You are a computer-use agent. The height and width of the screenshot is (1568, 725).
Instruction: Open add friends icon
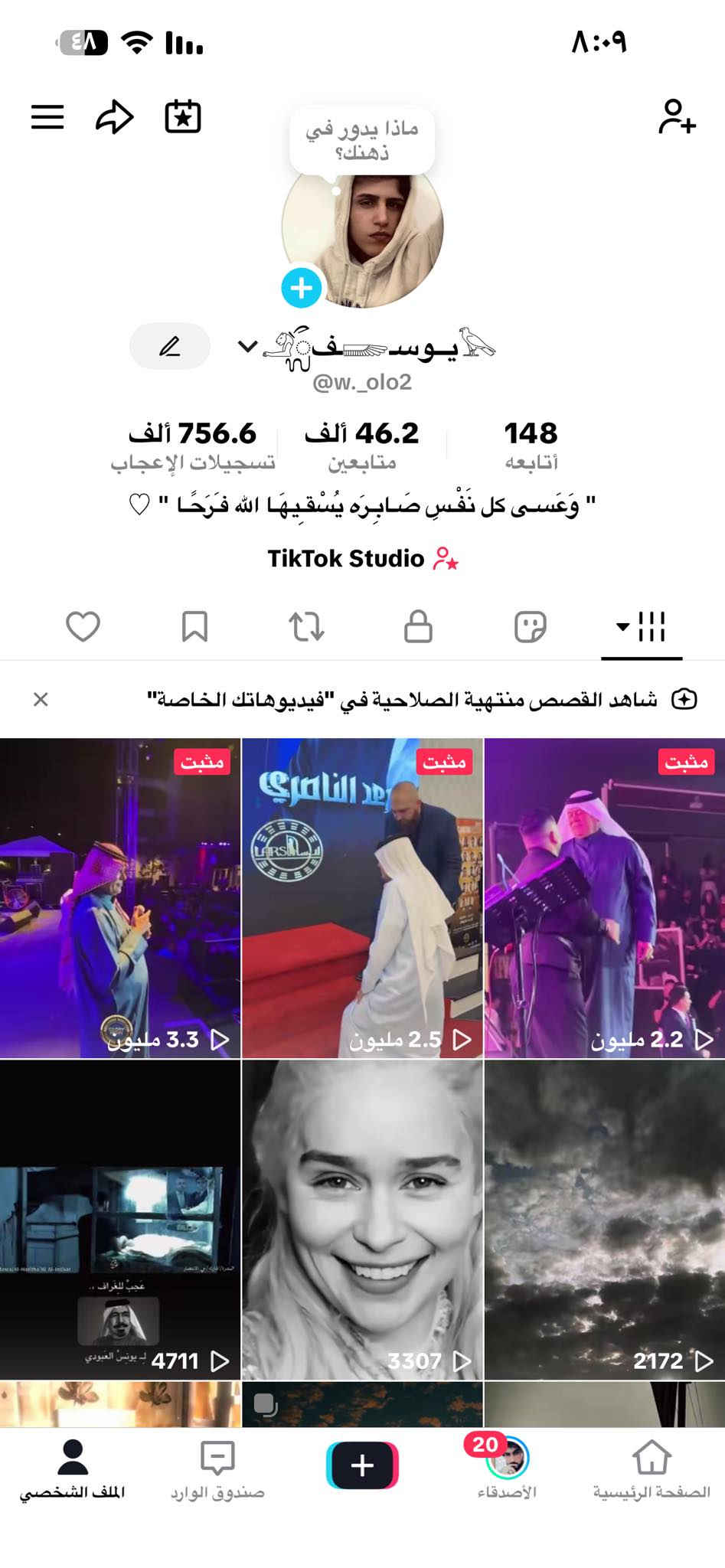click(x=677, y=117)
